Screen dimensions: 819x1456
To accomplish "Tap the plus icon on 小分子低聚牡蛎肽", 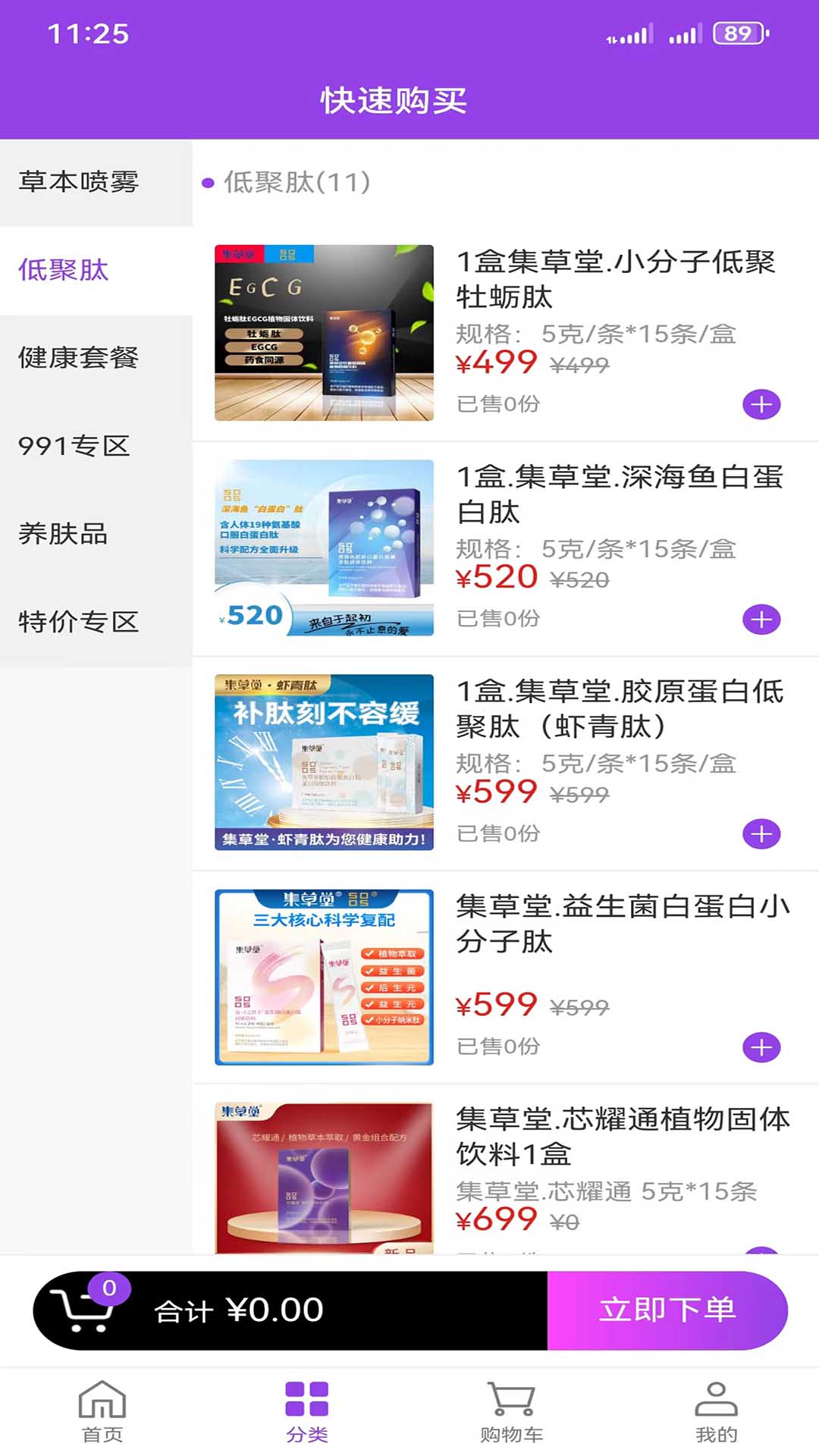I will [x=760, y=403].
